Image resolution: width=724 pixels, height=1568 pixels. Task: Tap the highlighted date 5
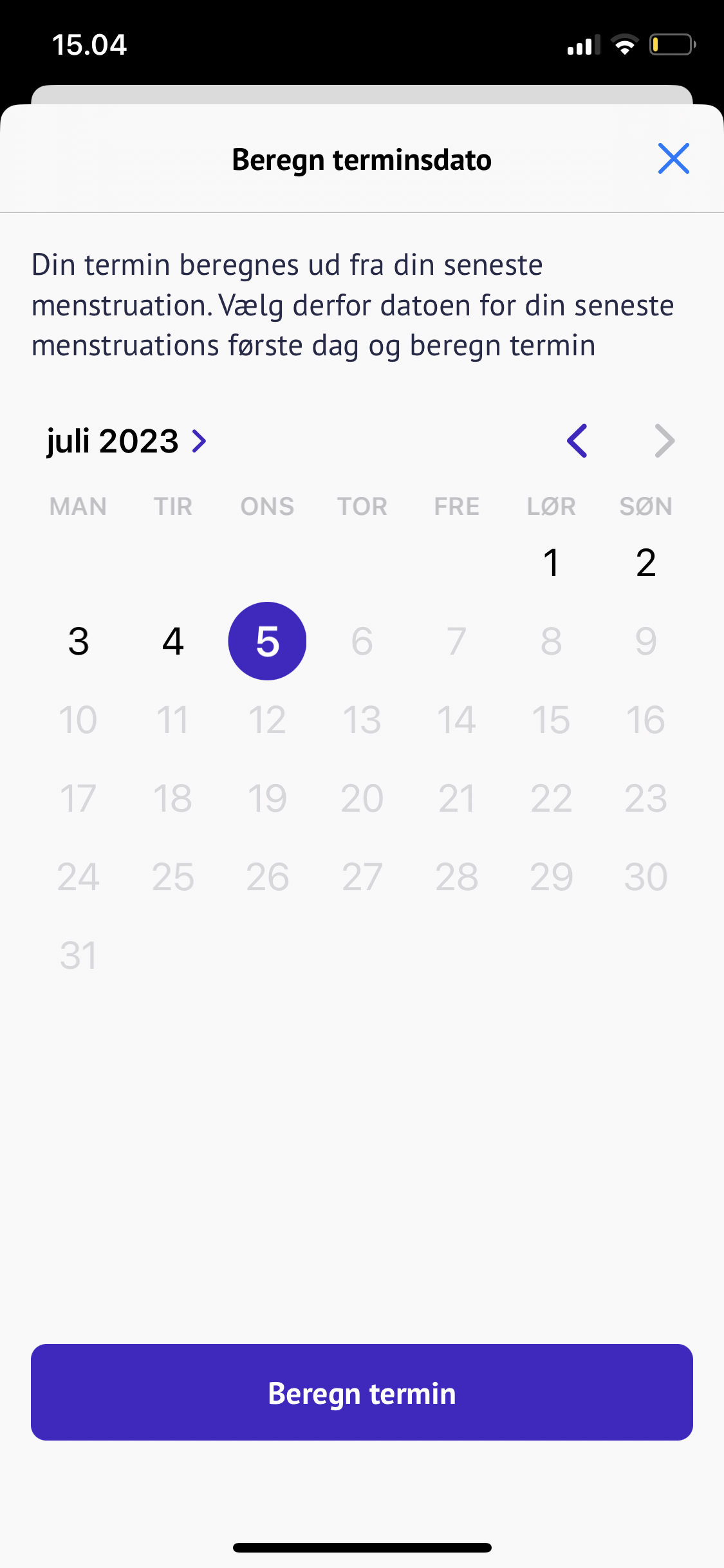(267, 641)
